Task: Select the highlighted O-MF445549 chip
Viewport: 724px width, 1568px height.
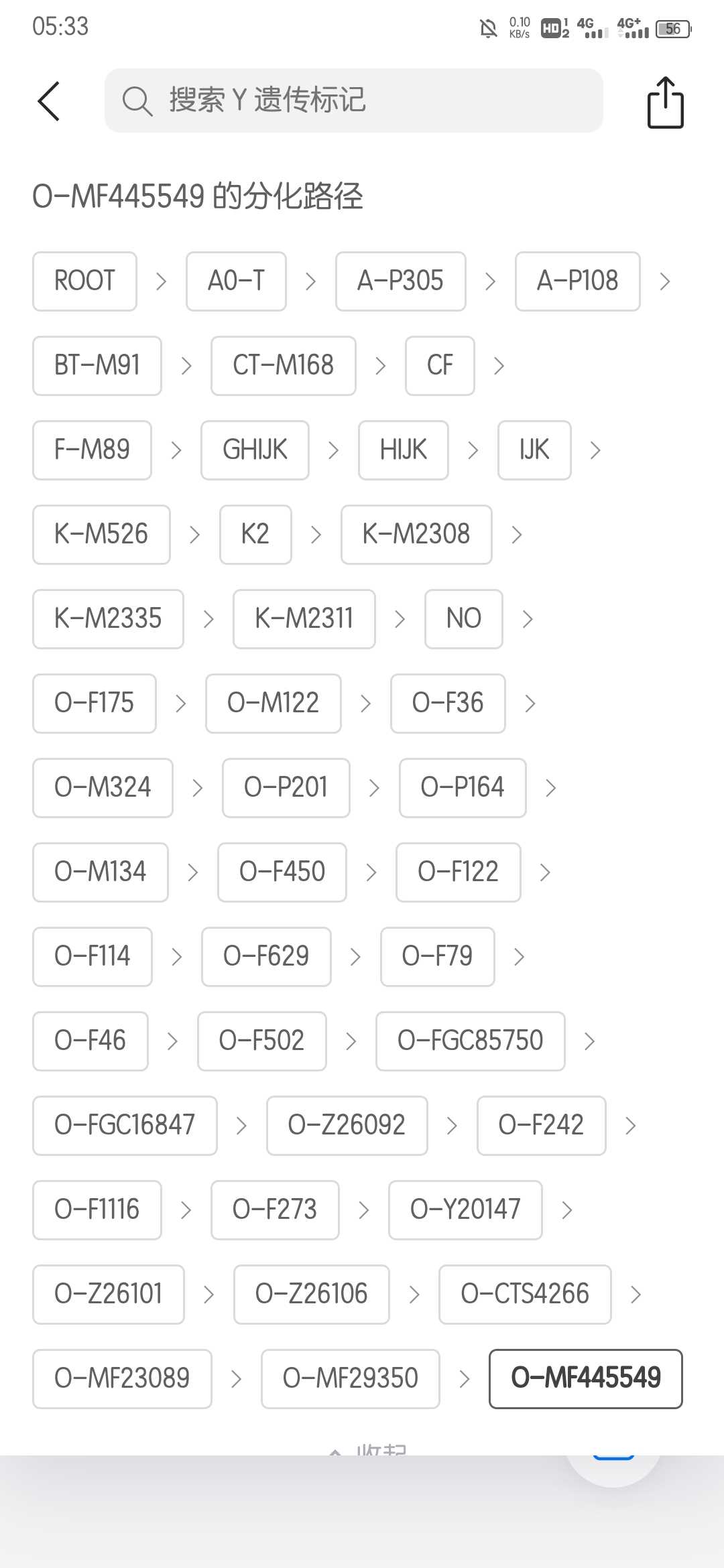Action: pyautogui.click(x=586, y=1379)
